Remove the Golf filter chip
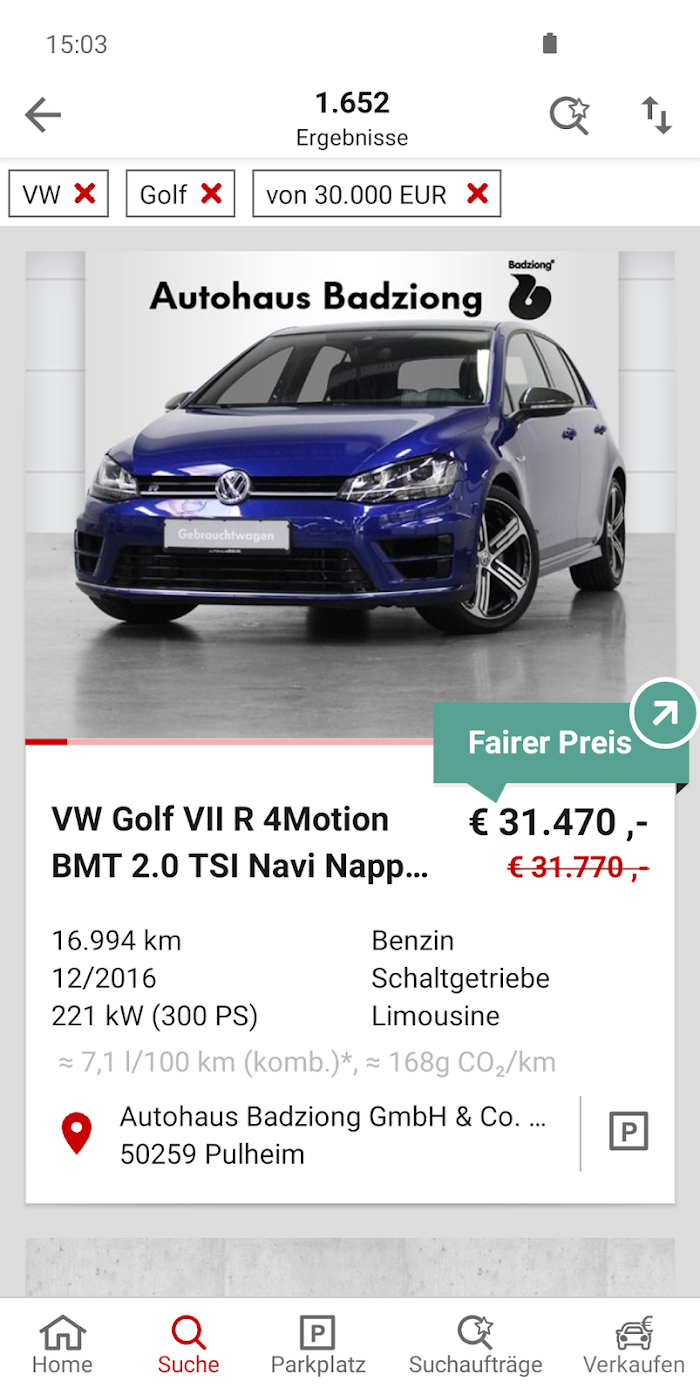Image resolution: width=700 pixels, height=1395 pixels. (x=211, y=194)
